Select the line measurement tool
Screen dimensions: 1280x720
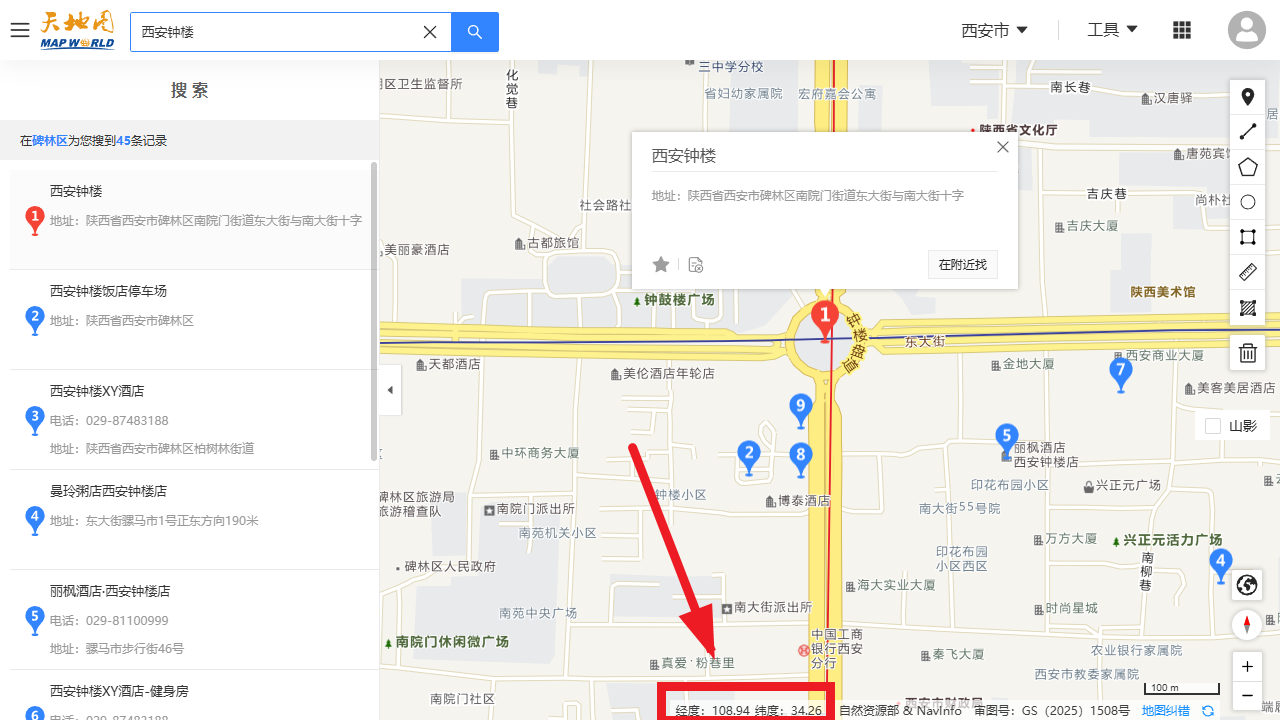[x=1247, y=132]
